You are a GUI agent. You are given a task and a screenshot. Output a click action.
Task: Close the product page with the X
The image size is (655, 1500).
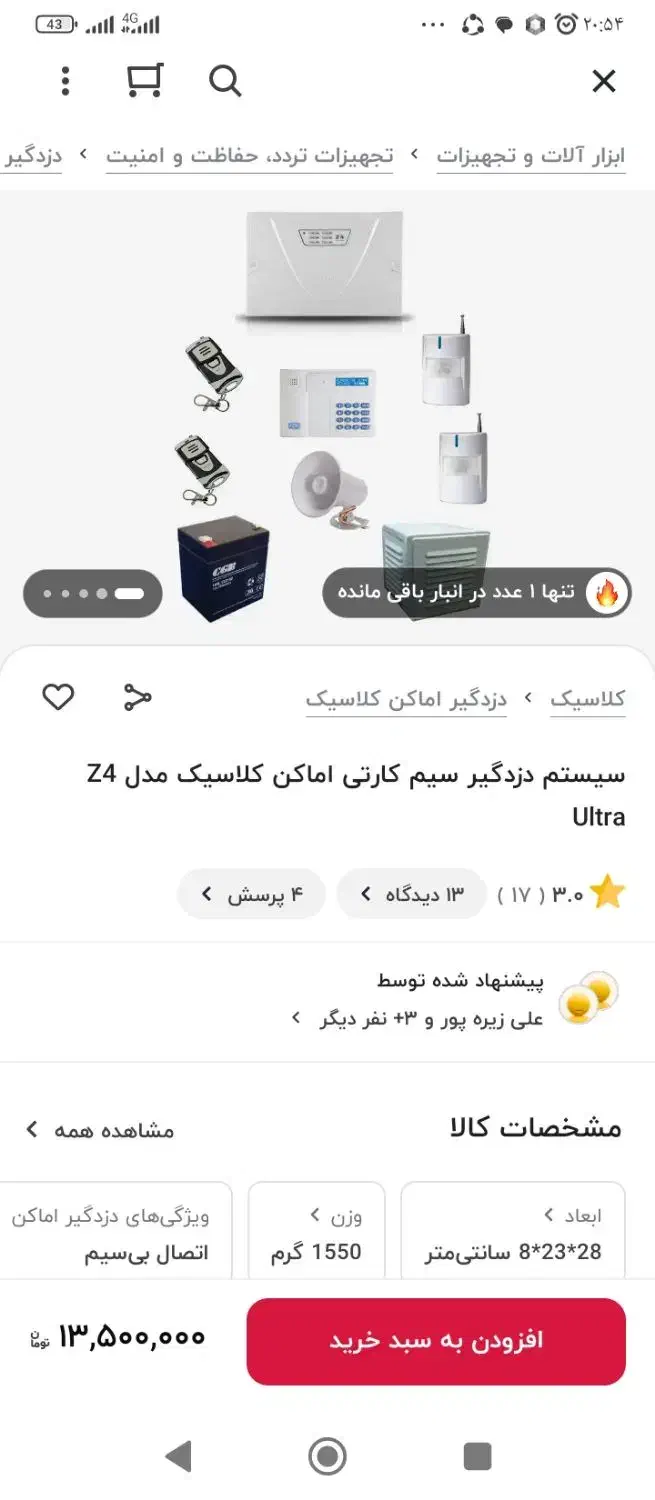[x=604, y=81]
